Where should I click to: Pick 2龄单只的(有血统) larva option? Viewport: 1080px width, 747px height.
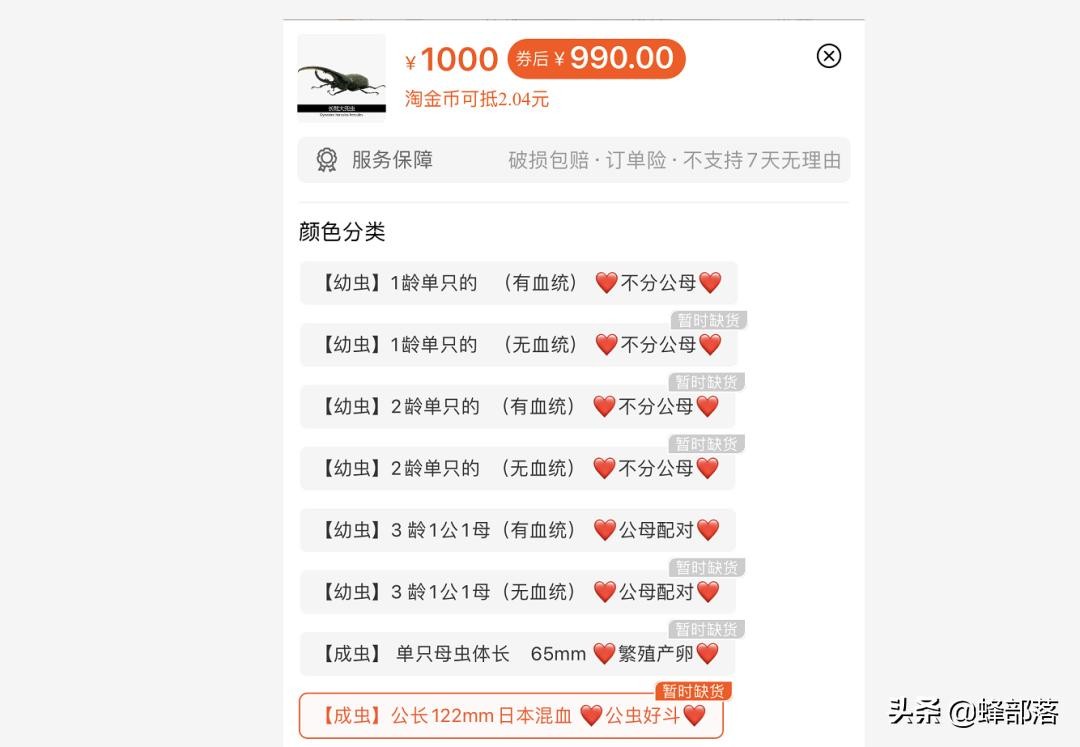coord(517,407)
